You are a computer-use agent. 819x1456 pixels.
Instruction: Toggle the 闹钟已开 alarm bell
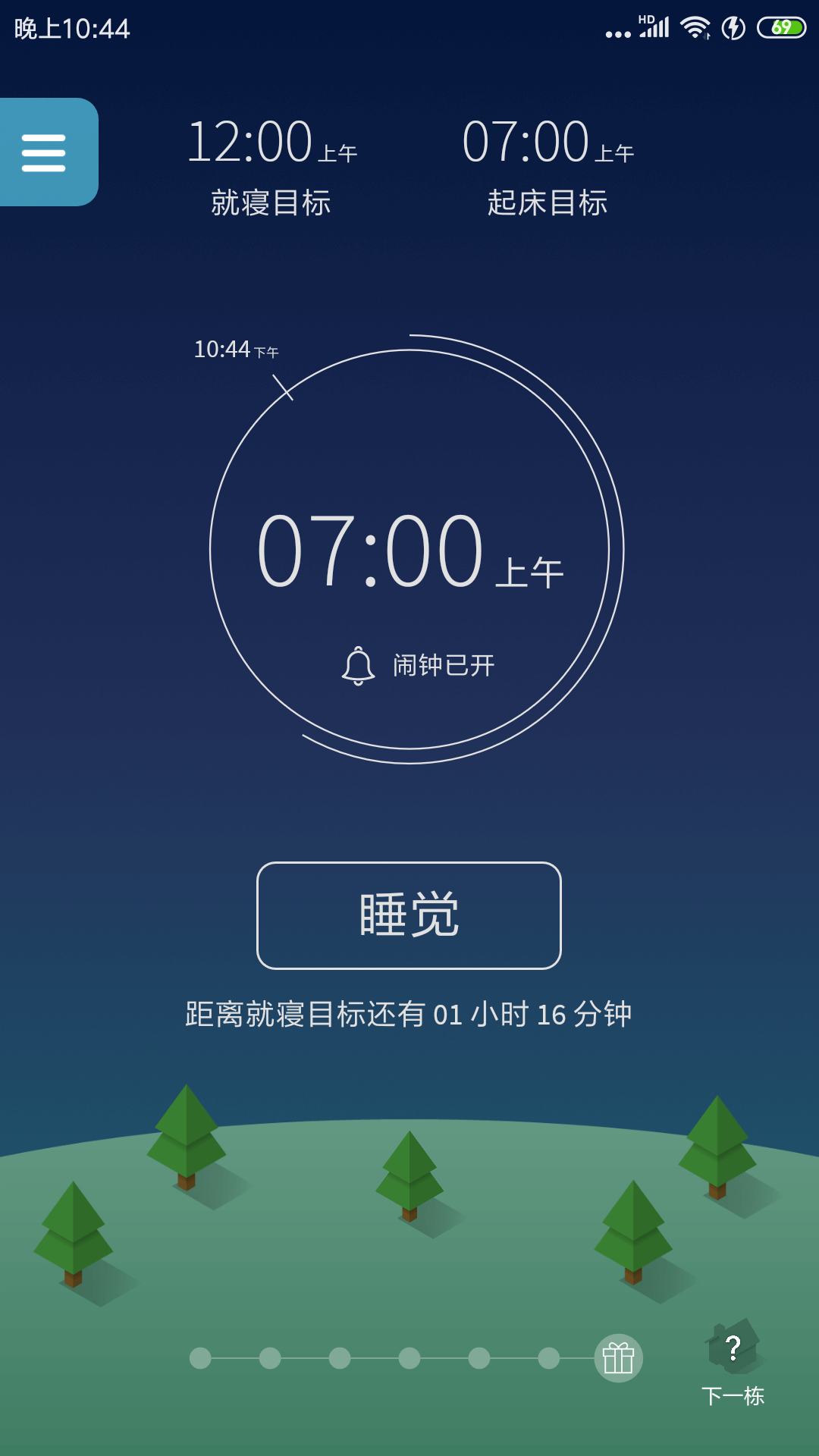coord(418,666)
